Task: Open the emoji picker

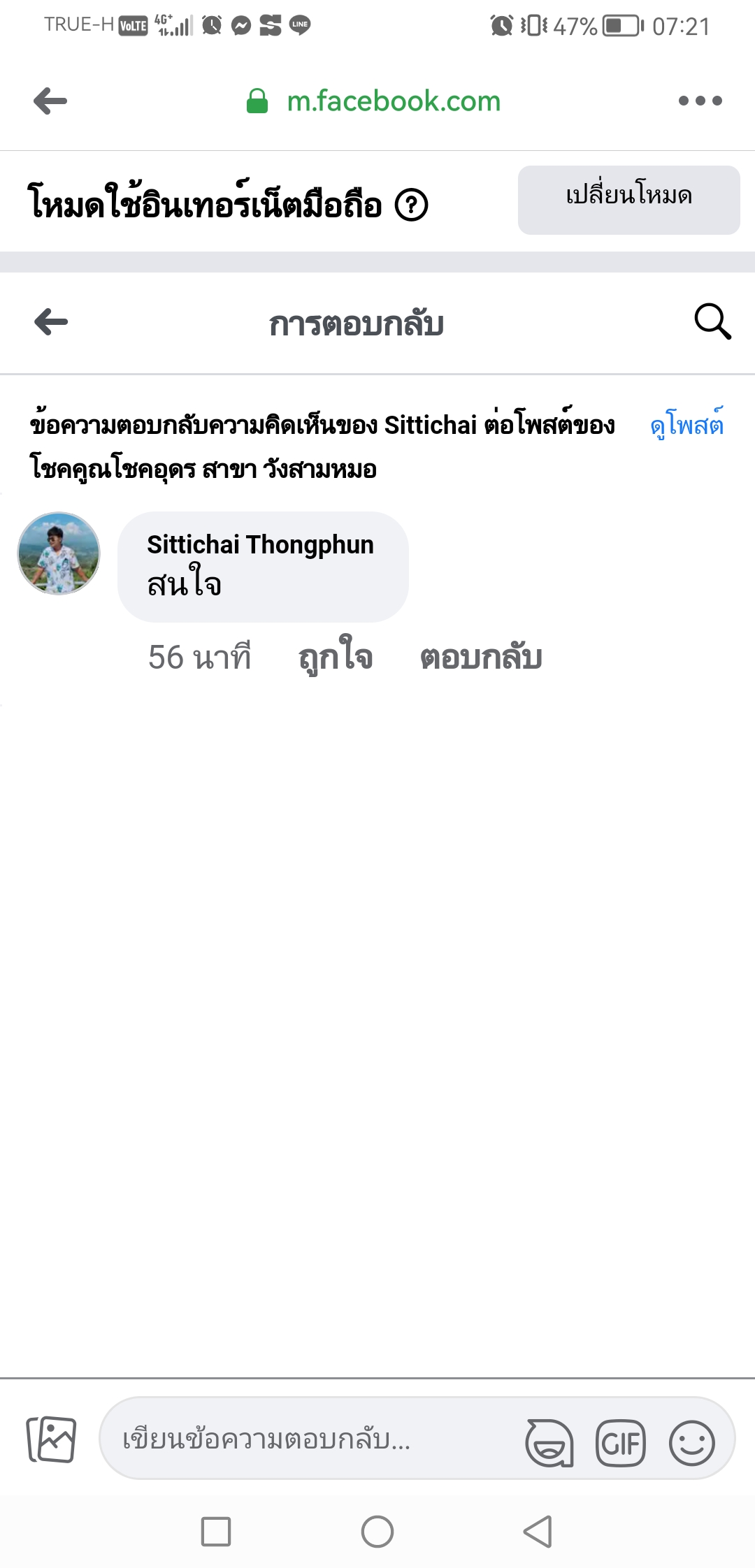Action: [x=691, y=1442]
